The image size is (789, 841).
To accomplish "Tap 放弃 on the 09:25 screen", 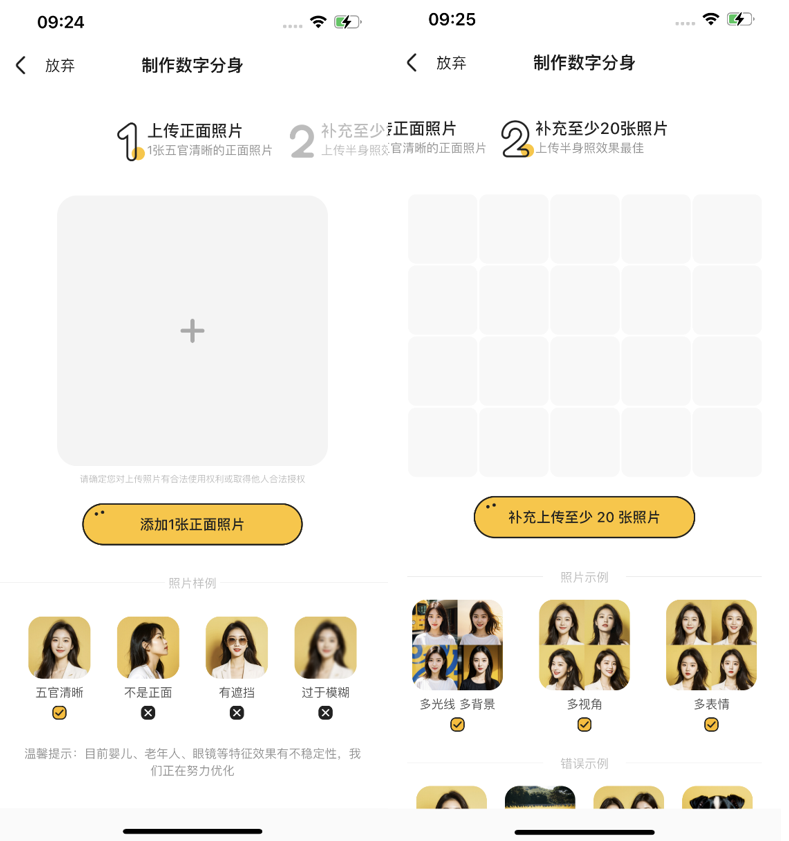I will (x=450, y=63).
